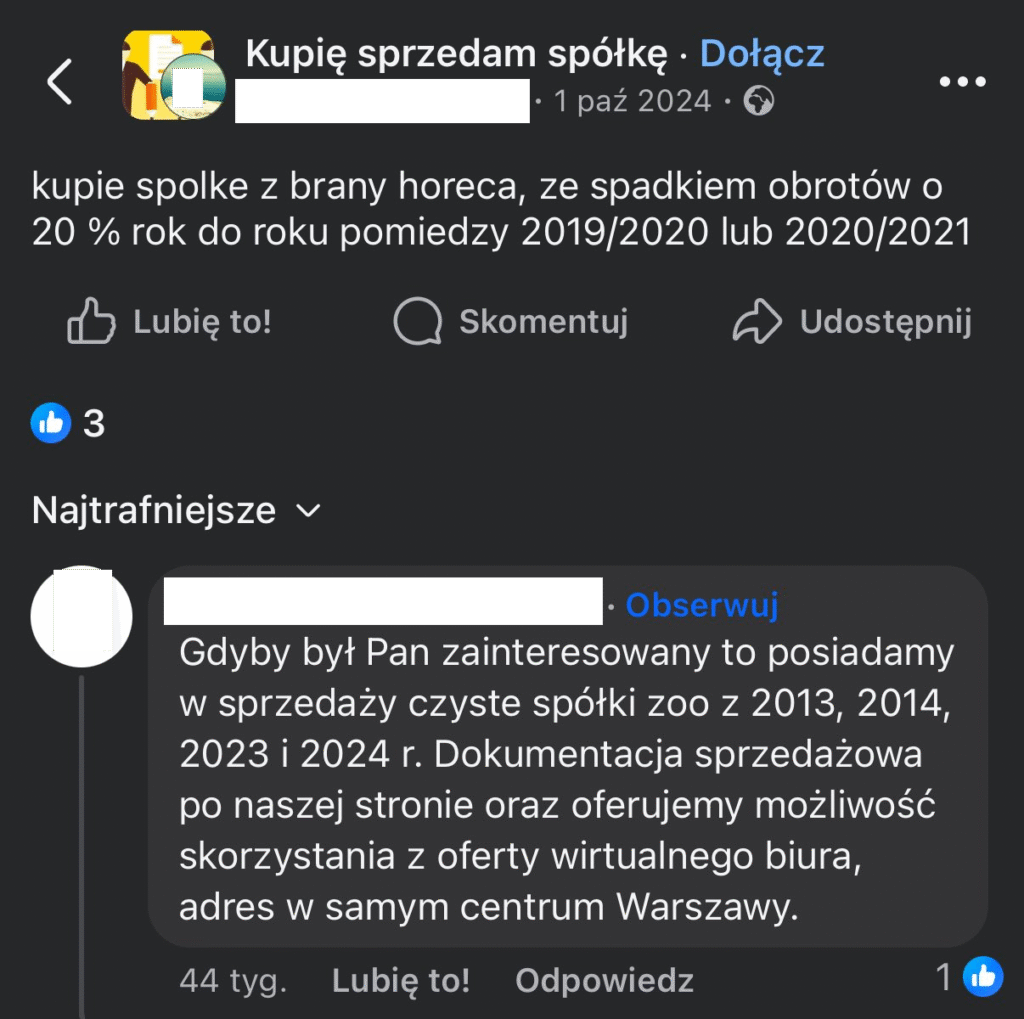Join the group via Dołącz
This screenshot has width=1024, height=1019.
[x=762, y=54]
